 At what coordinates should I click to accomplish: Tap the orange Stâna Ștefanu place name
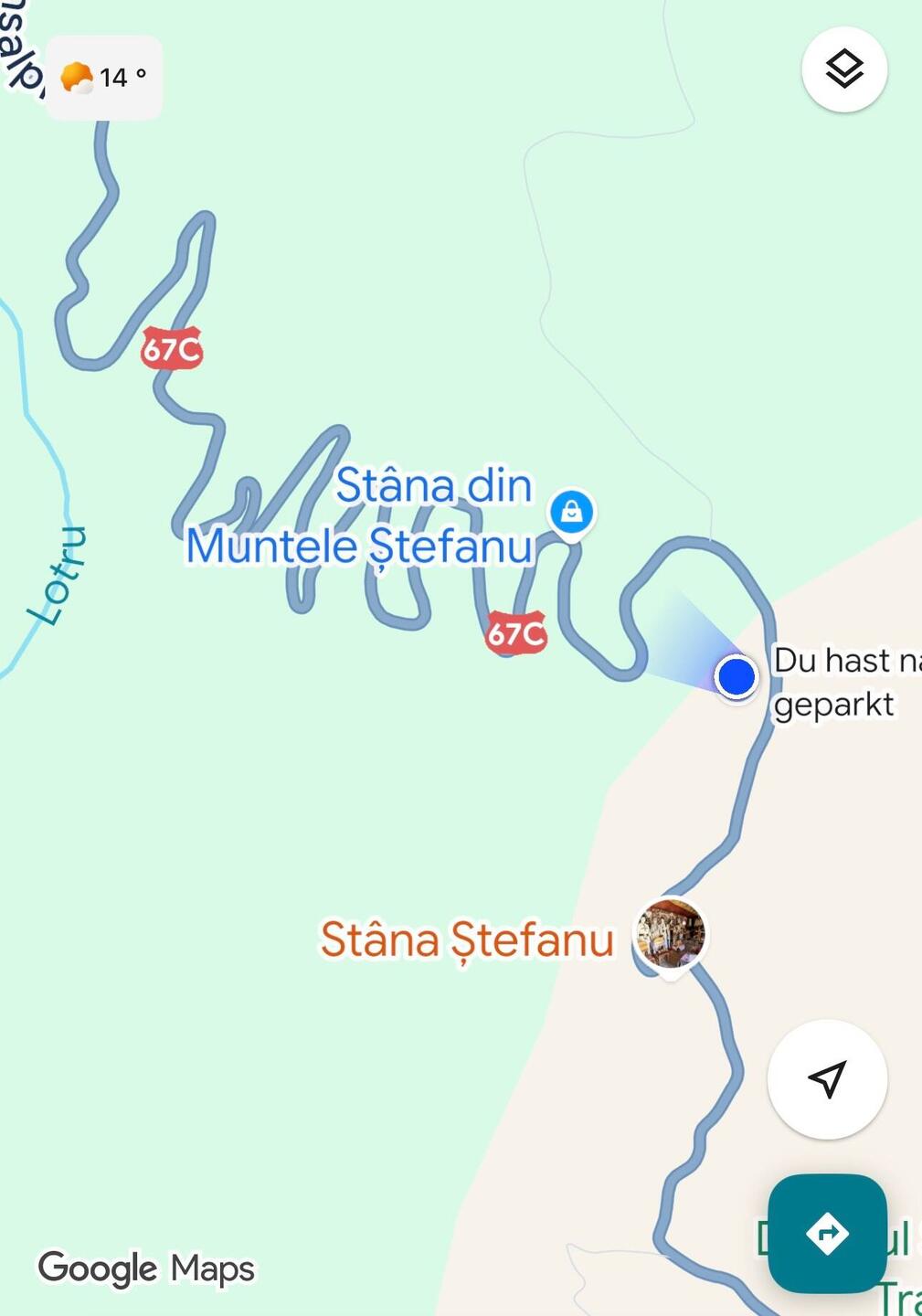click(468, 939)
